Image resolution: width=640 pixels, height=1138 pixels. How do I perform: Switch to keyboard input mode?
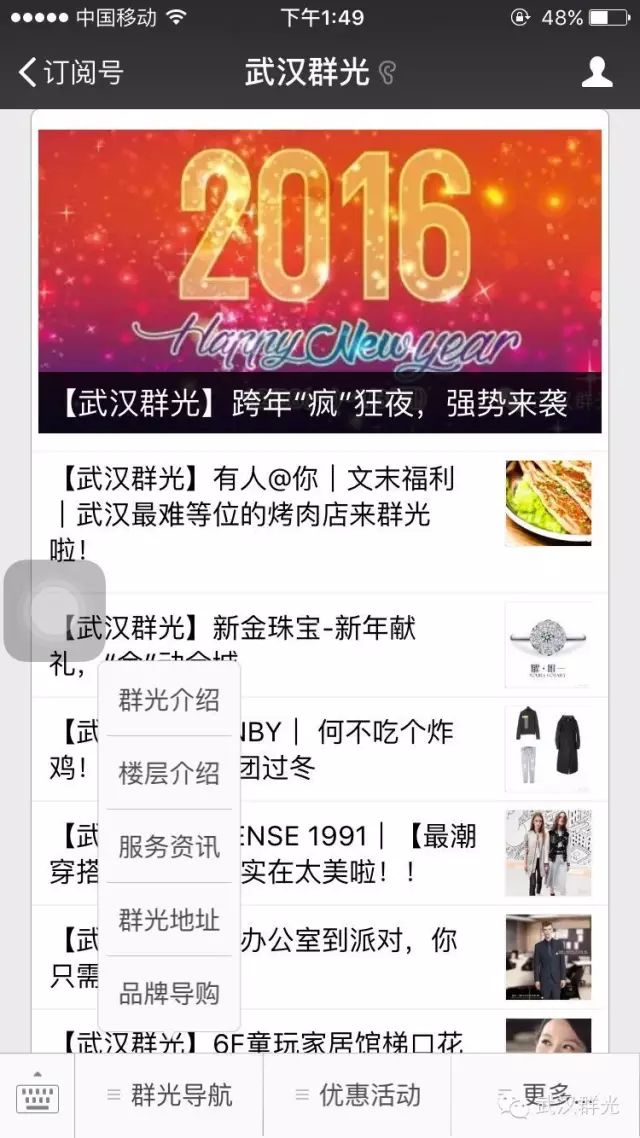pos(37,1096)
